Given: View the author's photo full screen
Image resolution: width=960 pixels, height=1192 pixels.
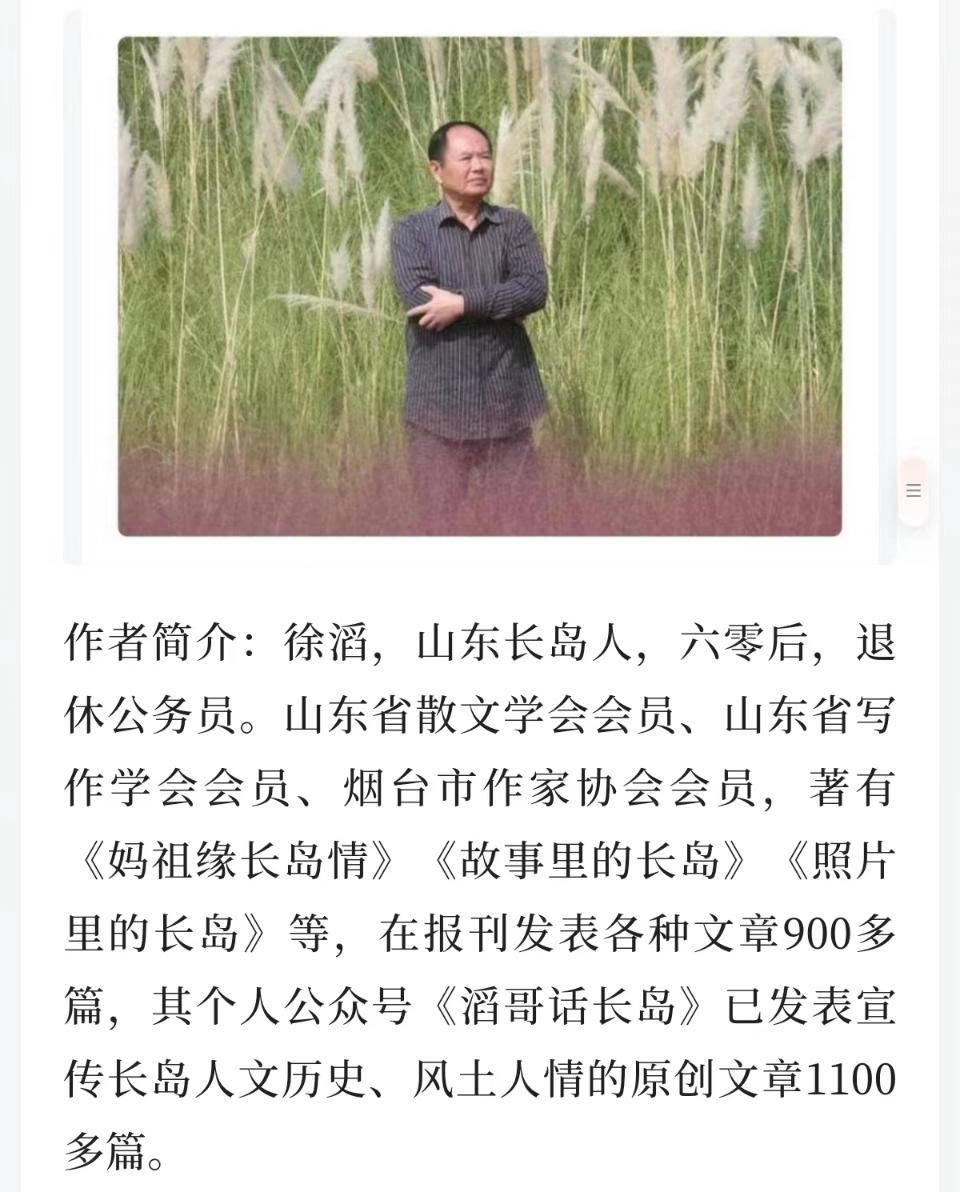Looking at the screenshot, I should pos(479,286).
